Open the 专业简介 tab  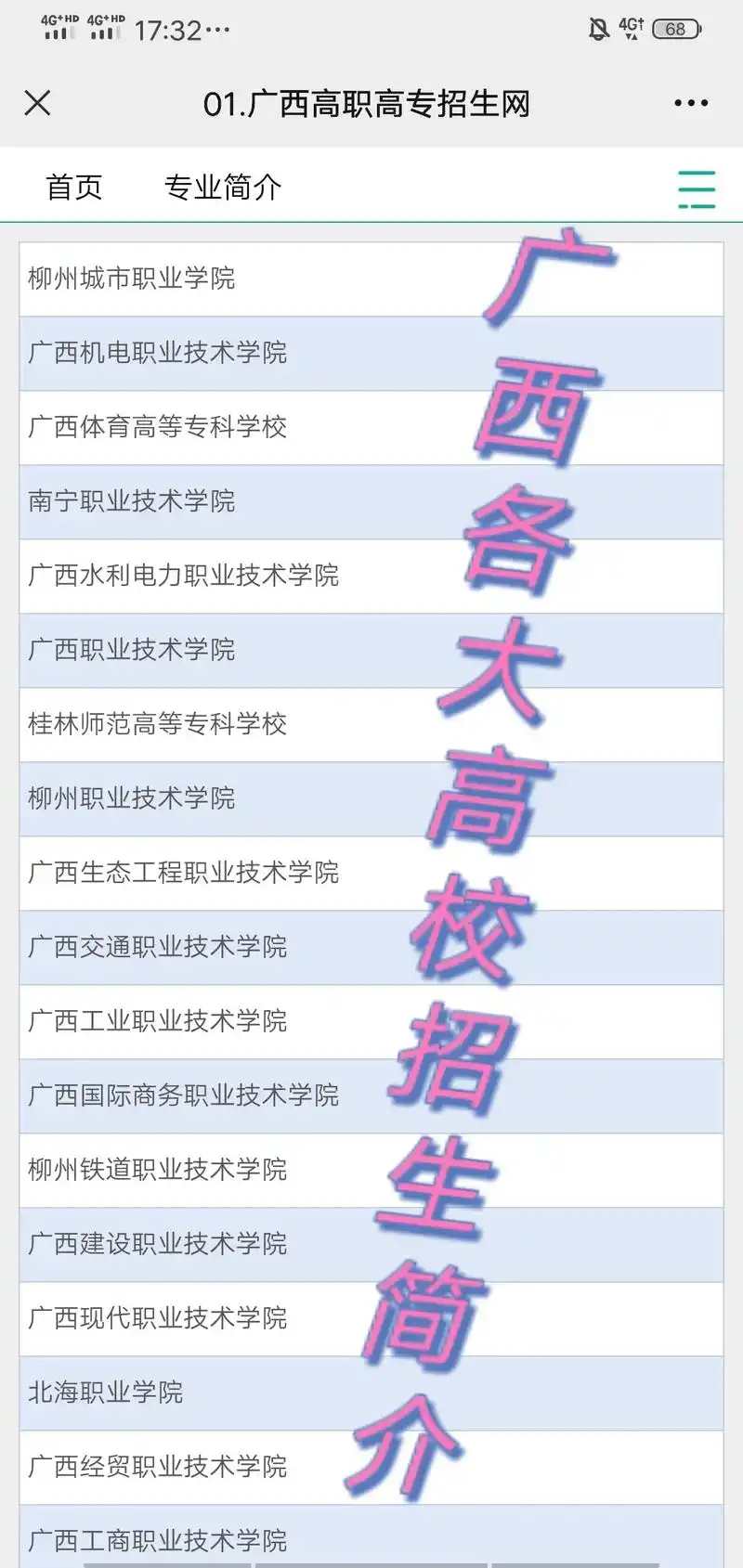(x=223, y=187)
